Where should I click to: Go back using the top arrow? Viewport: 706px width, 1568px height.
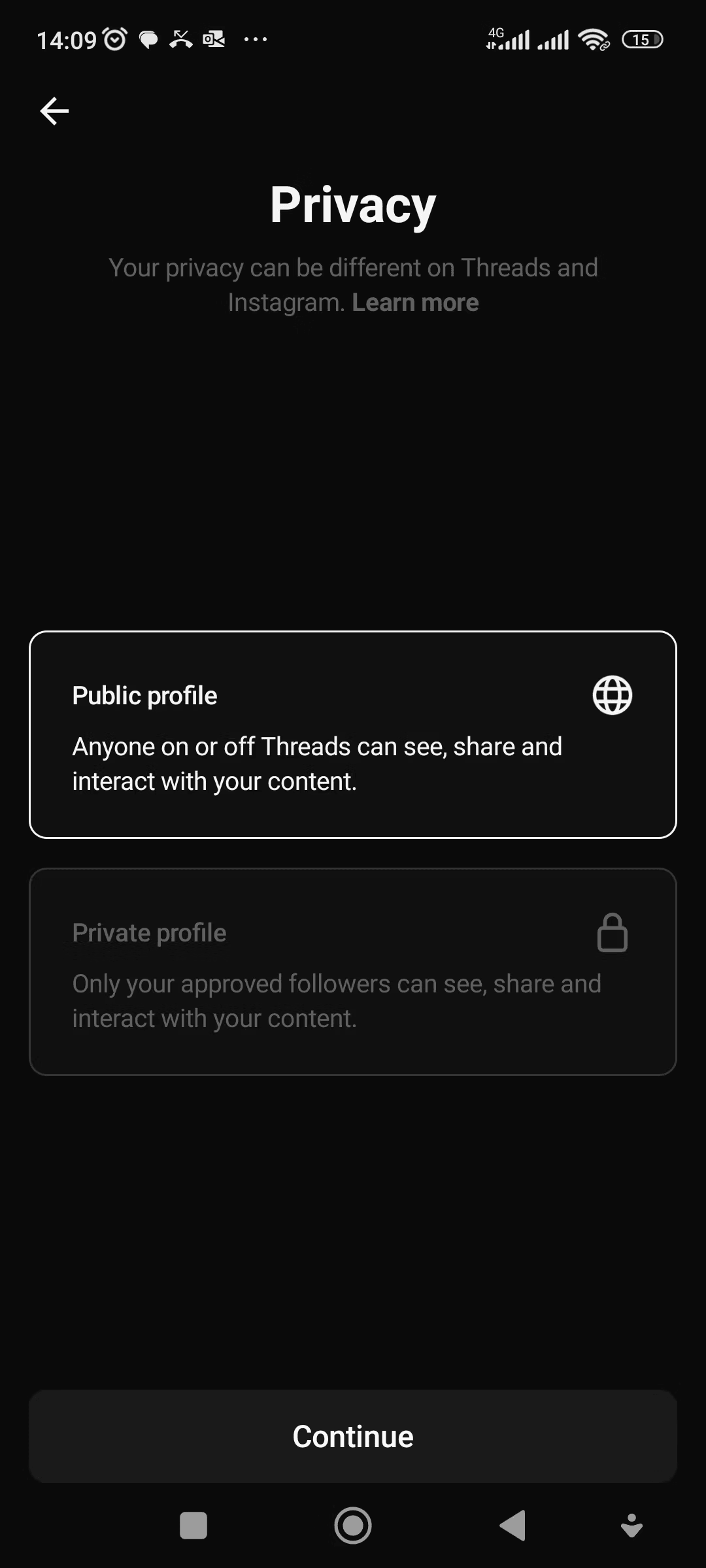click(x=54, y=111)
